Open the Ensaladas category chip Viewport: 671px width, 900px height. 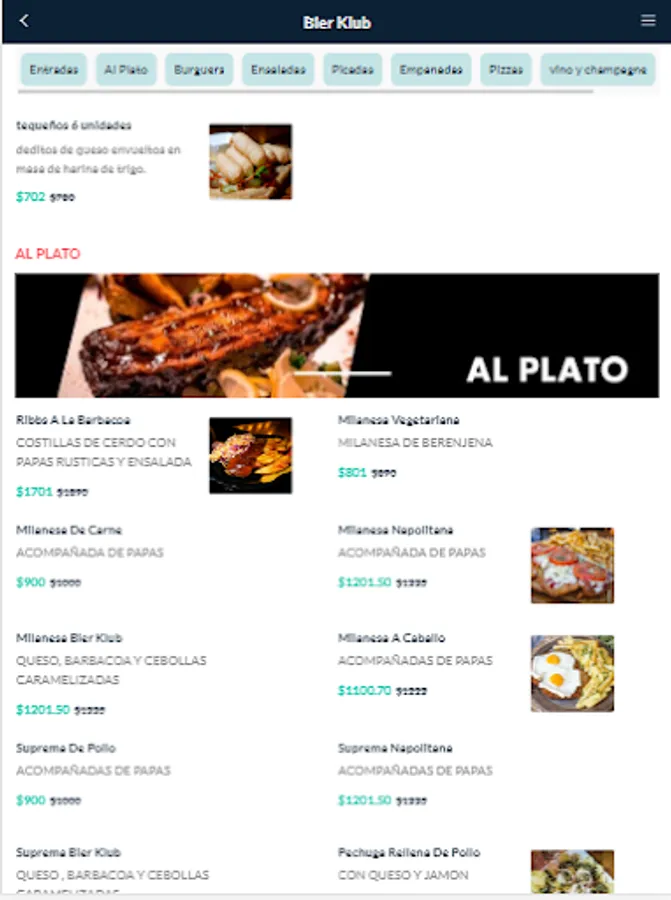click(x=278, y=69)
